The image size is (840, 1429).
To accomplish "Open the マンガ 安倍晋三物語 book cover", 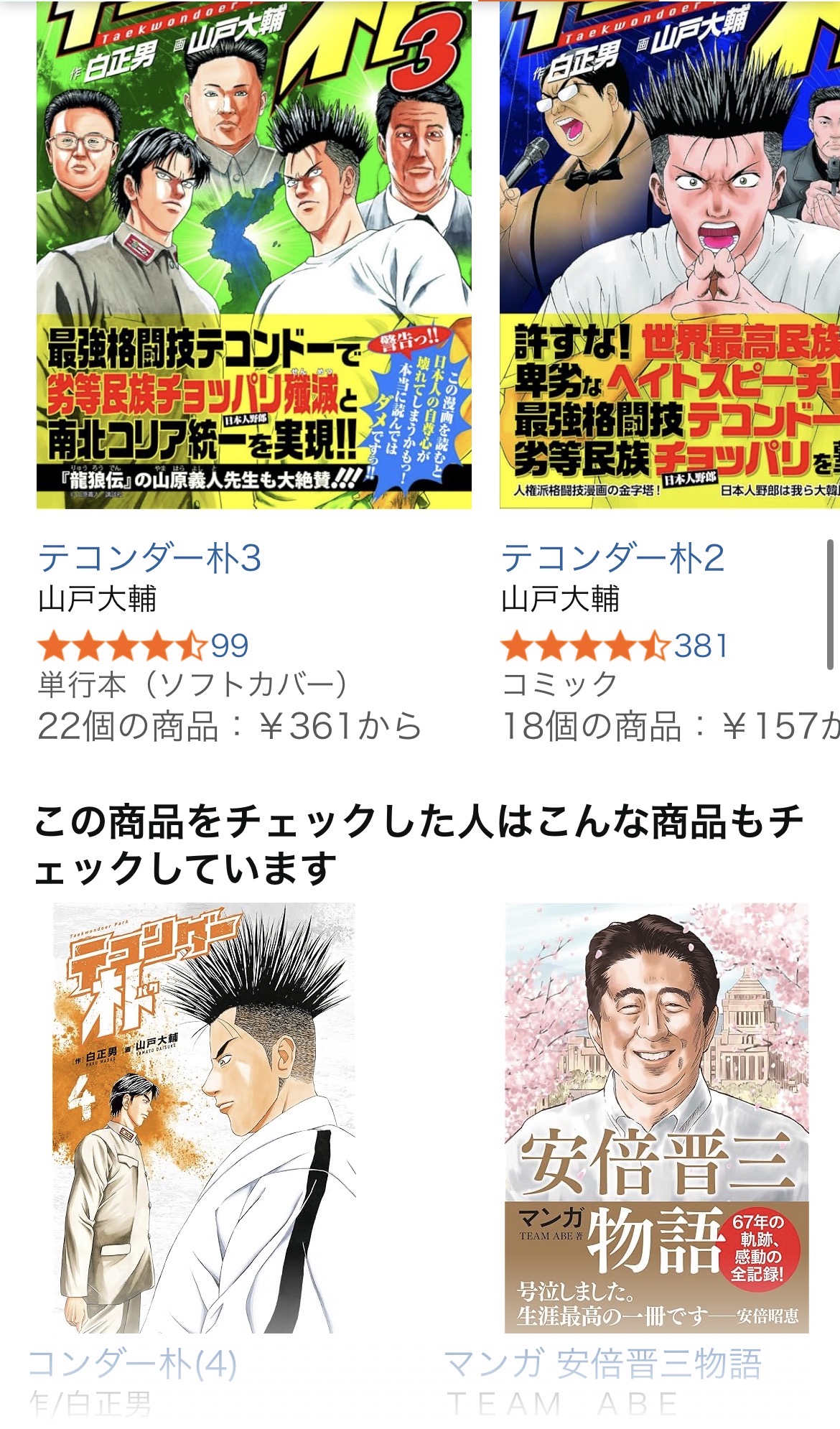I will 656,1117.
